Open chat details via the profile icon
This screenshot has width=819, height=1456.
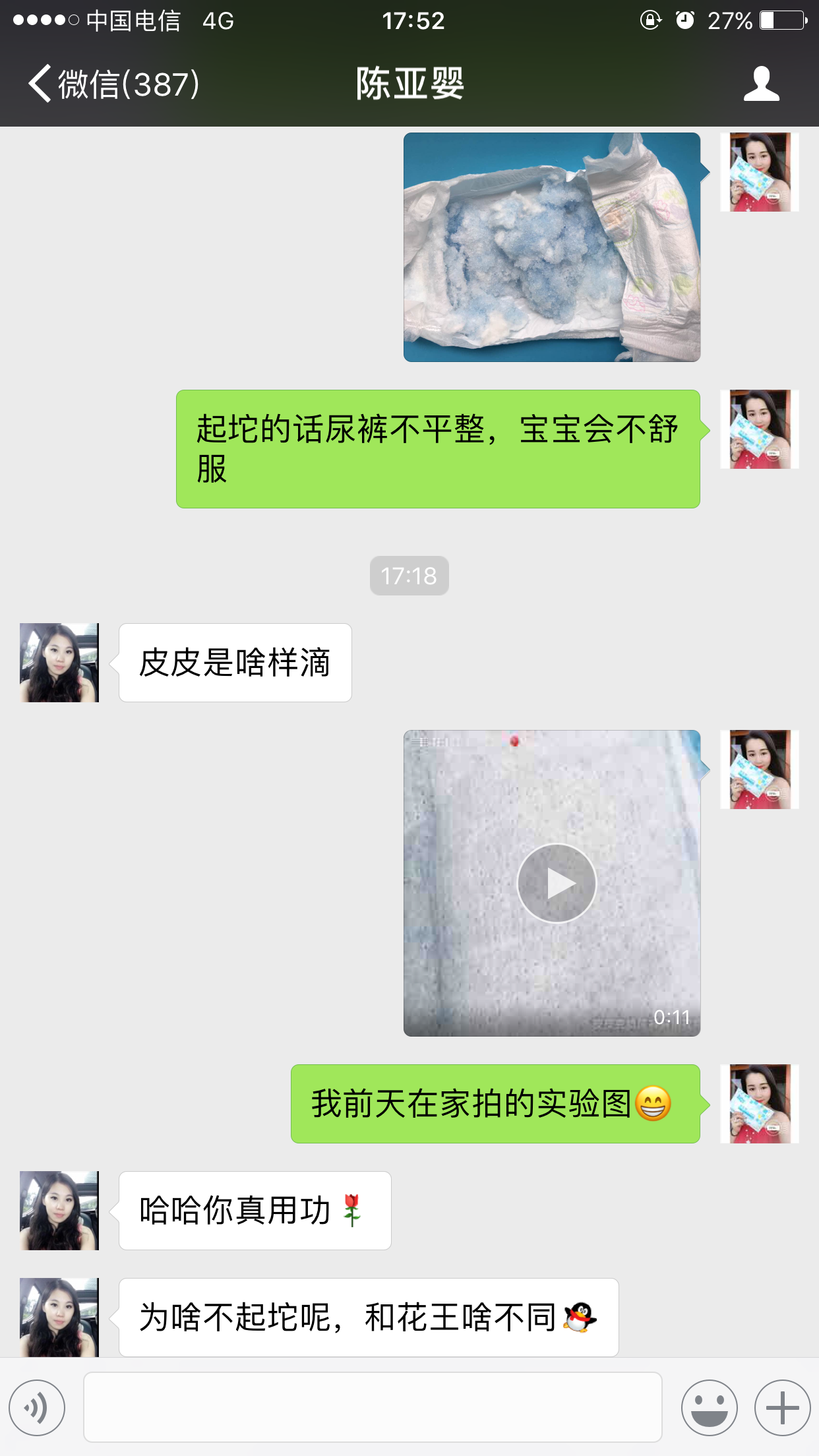click(761, 84)
